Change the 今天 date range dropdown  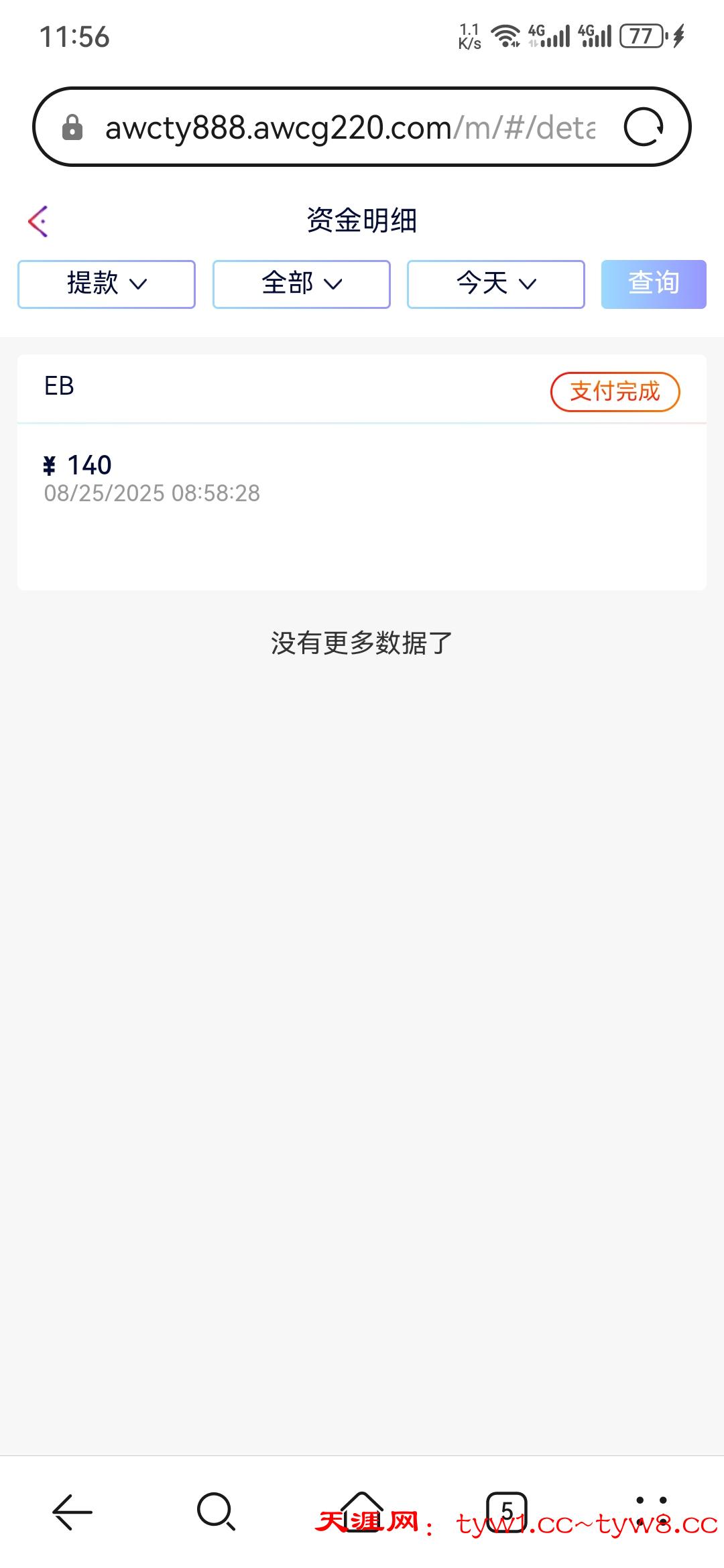click(x=496, y=284)
